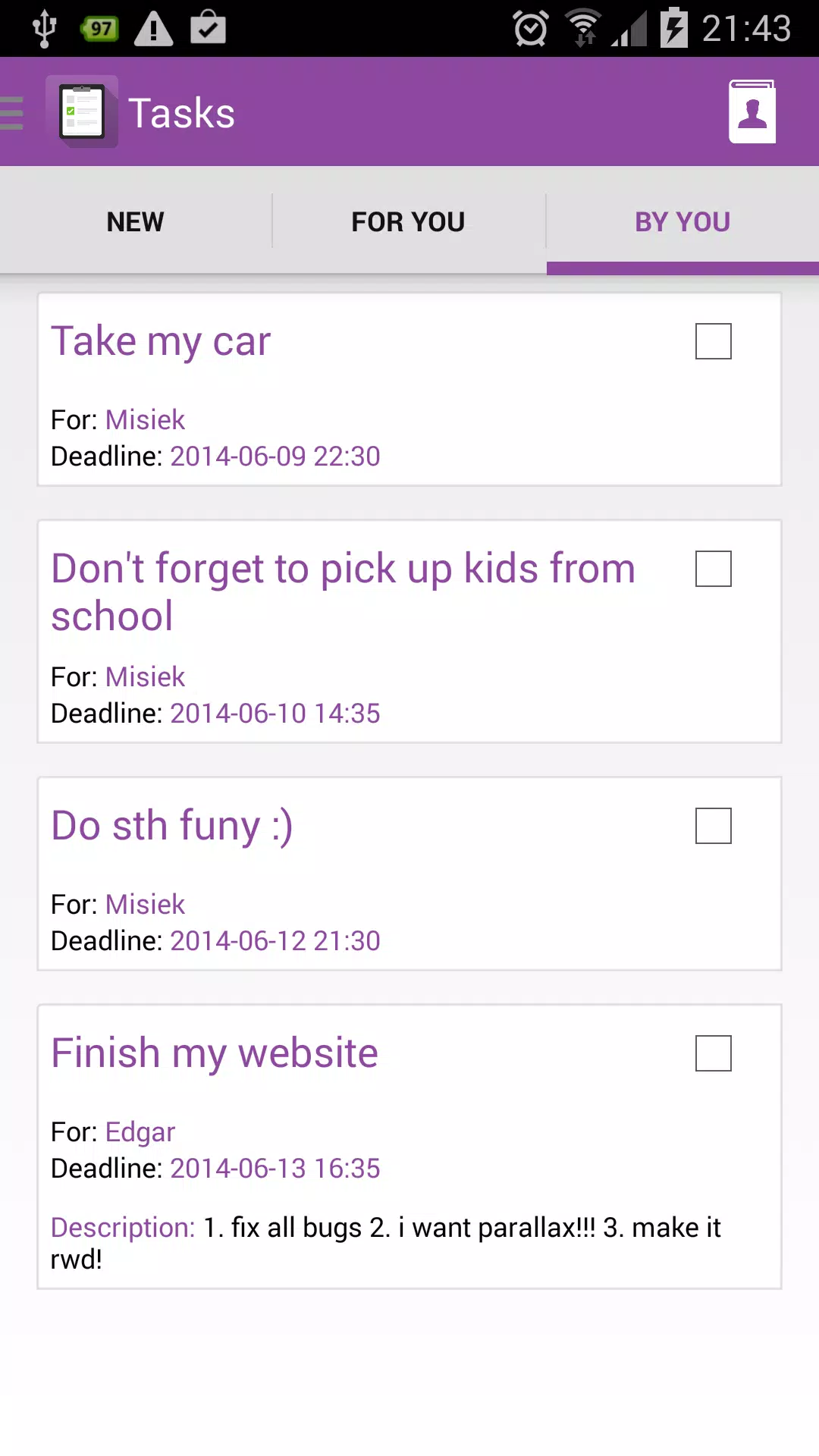Viewport: 819px width, 1456px height.
Task: Mark pick up kids task done
Action: coord(714,569)
